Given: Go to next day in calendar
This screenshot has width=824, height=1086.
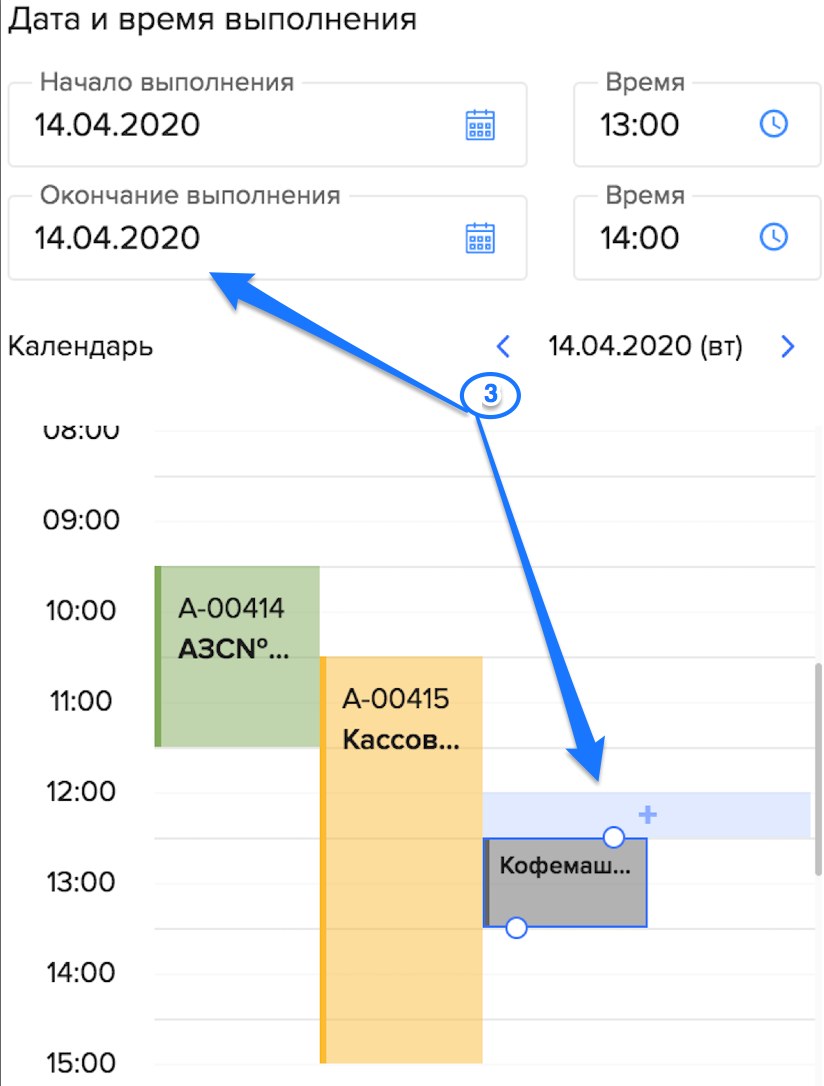Looking at the screenshot, I should pos(787,346).
